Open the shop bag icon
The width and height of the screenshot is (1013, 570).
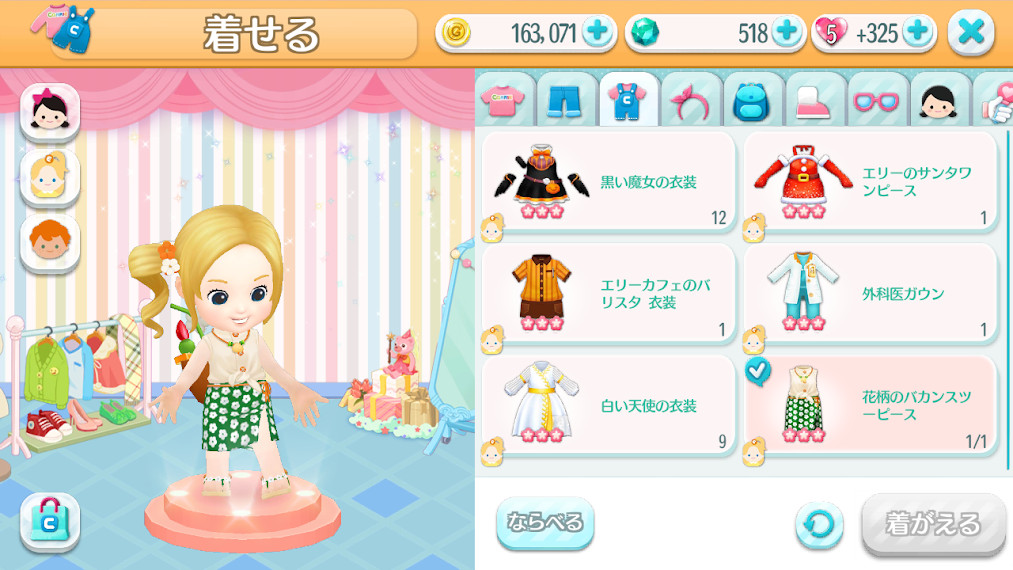(49, 522)
